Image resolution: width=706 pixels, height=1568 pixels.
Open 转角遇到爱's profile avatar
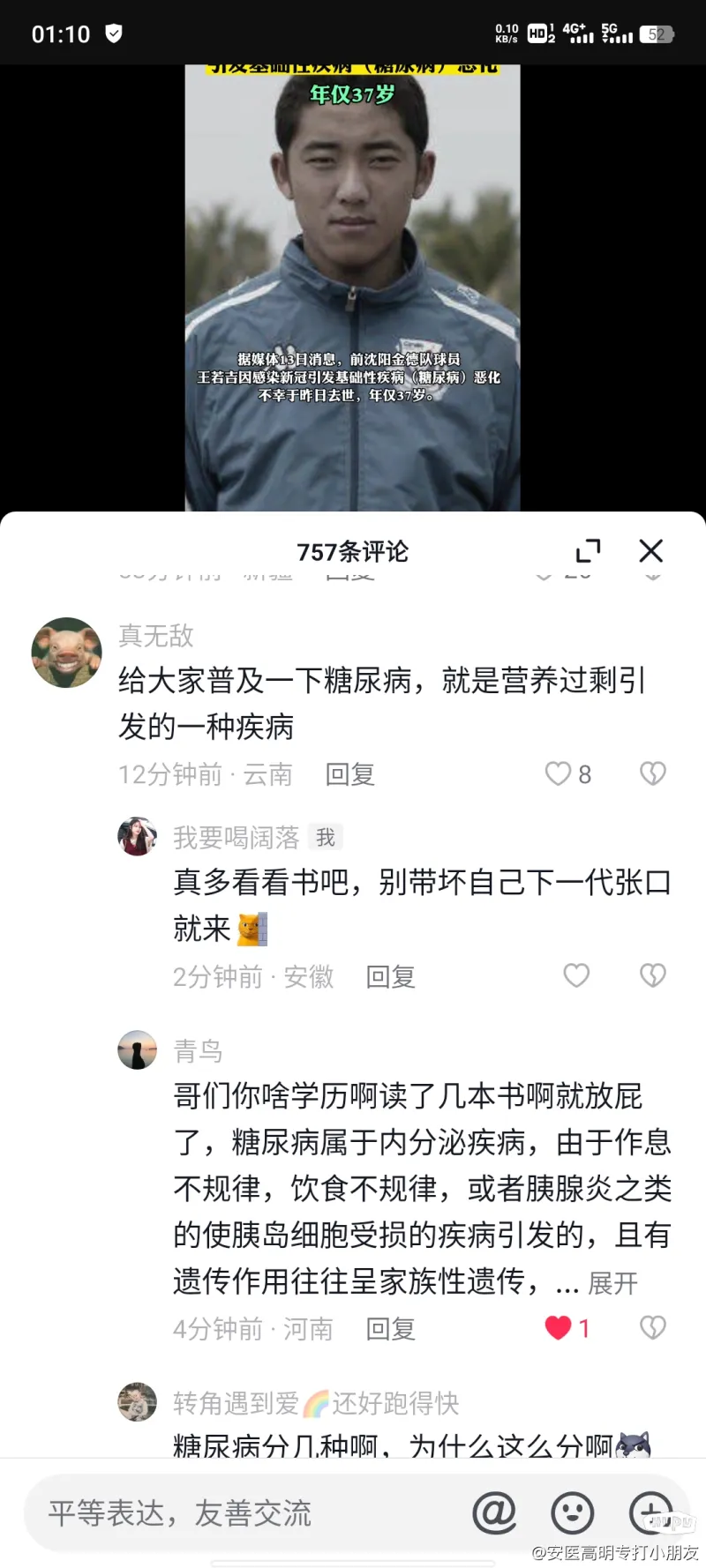click(138, 1401)
